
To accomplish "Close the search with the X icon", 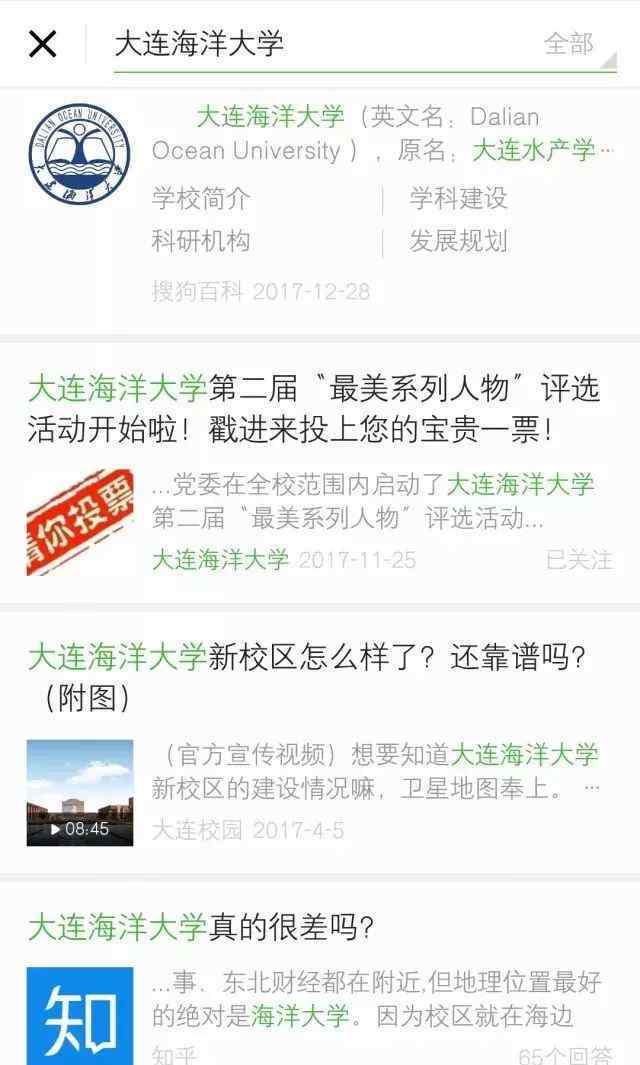I will (42, 44).
